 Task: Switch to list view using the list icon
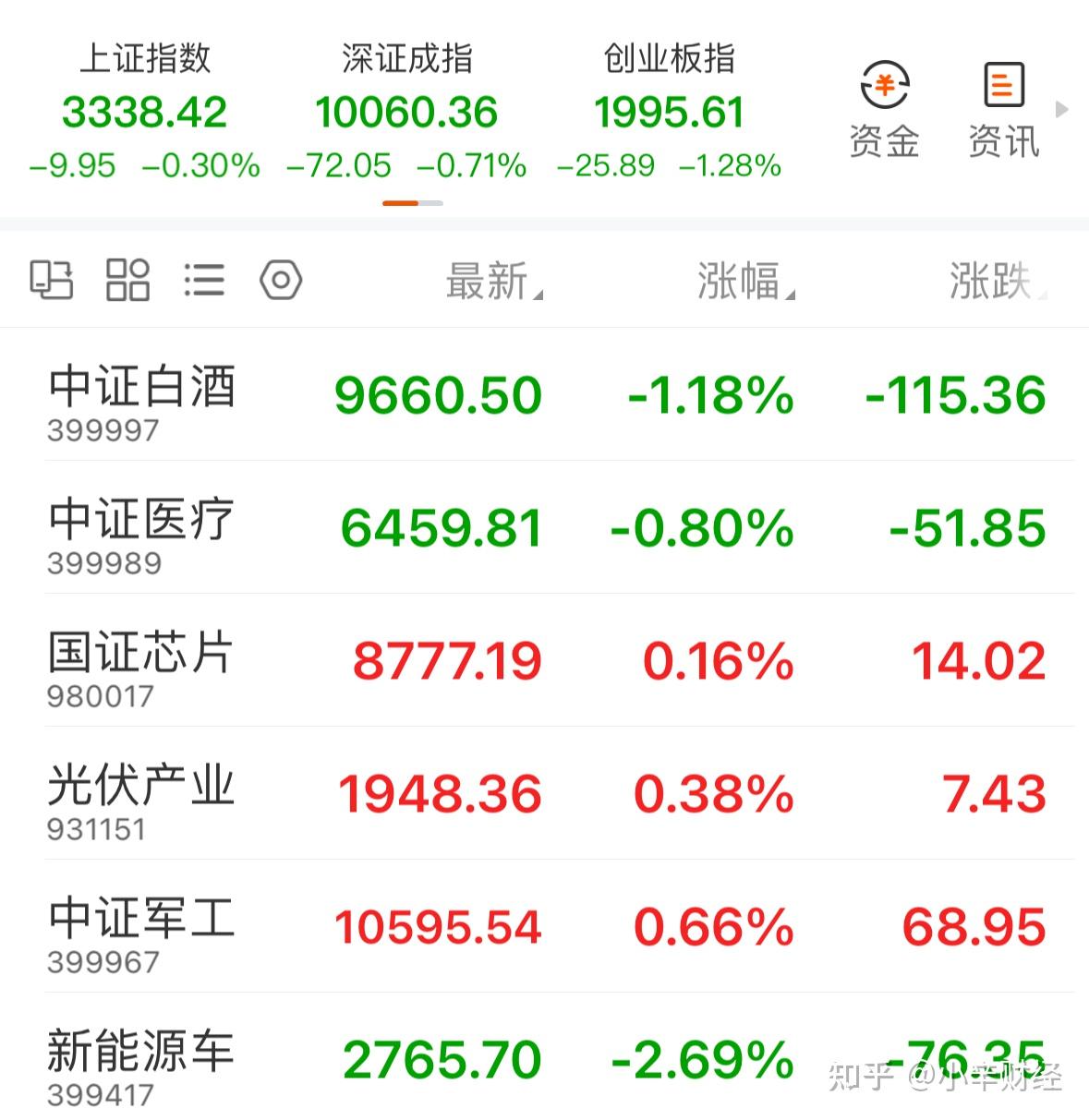point(205,281)
